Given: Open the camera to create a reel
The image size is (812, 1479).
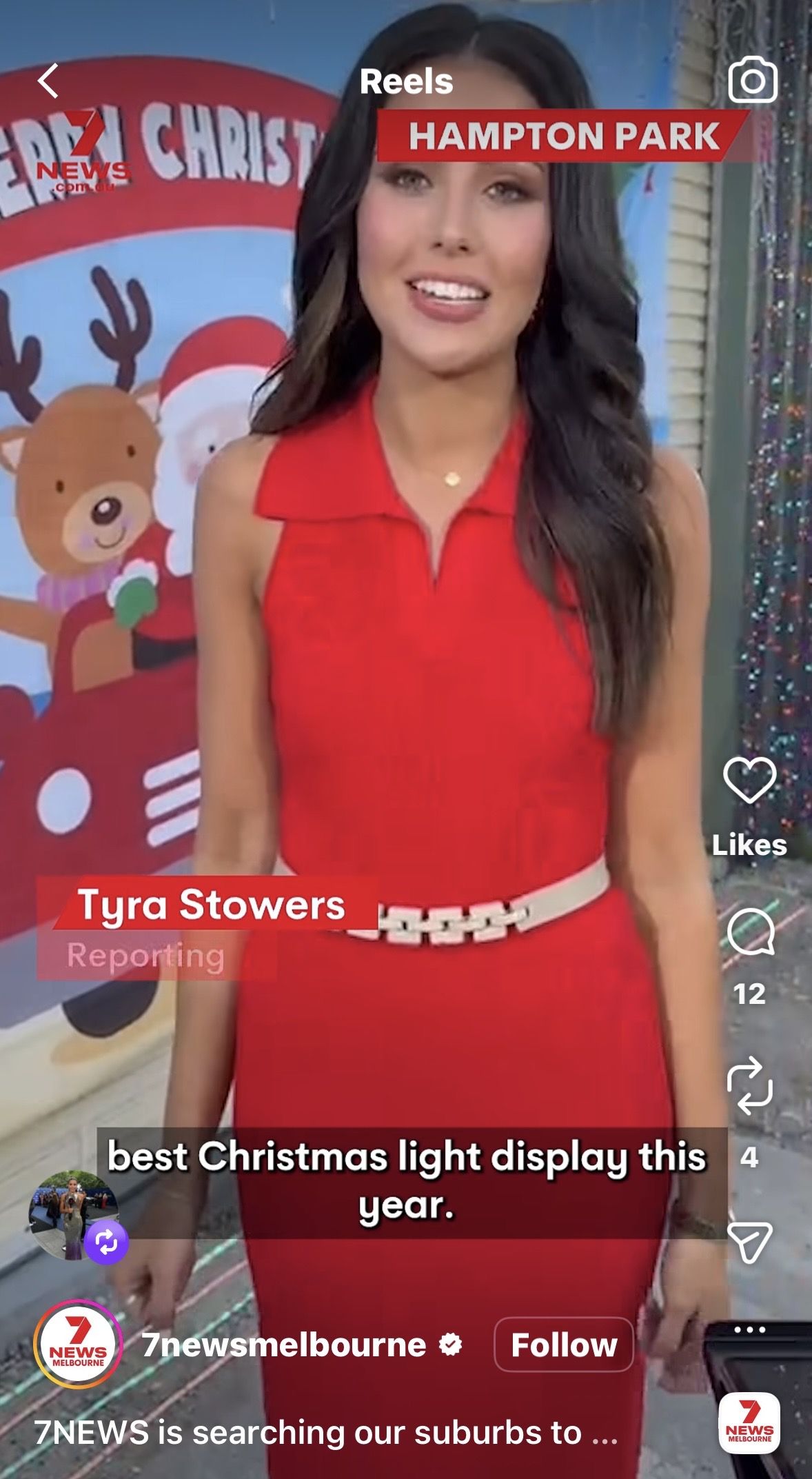Looking at the screenshot, I should point(752,81).
